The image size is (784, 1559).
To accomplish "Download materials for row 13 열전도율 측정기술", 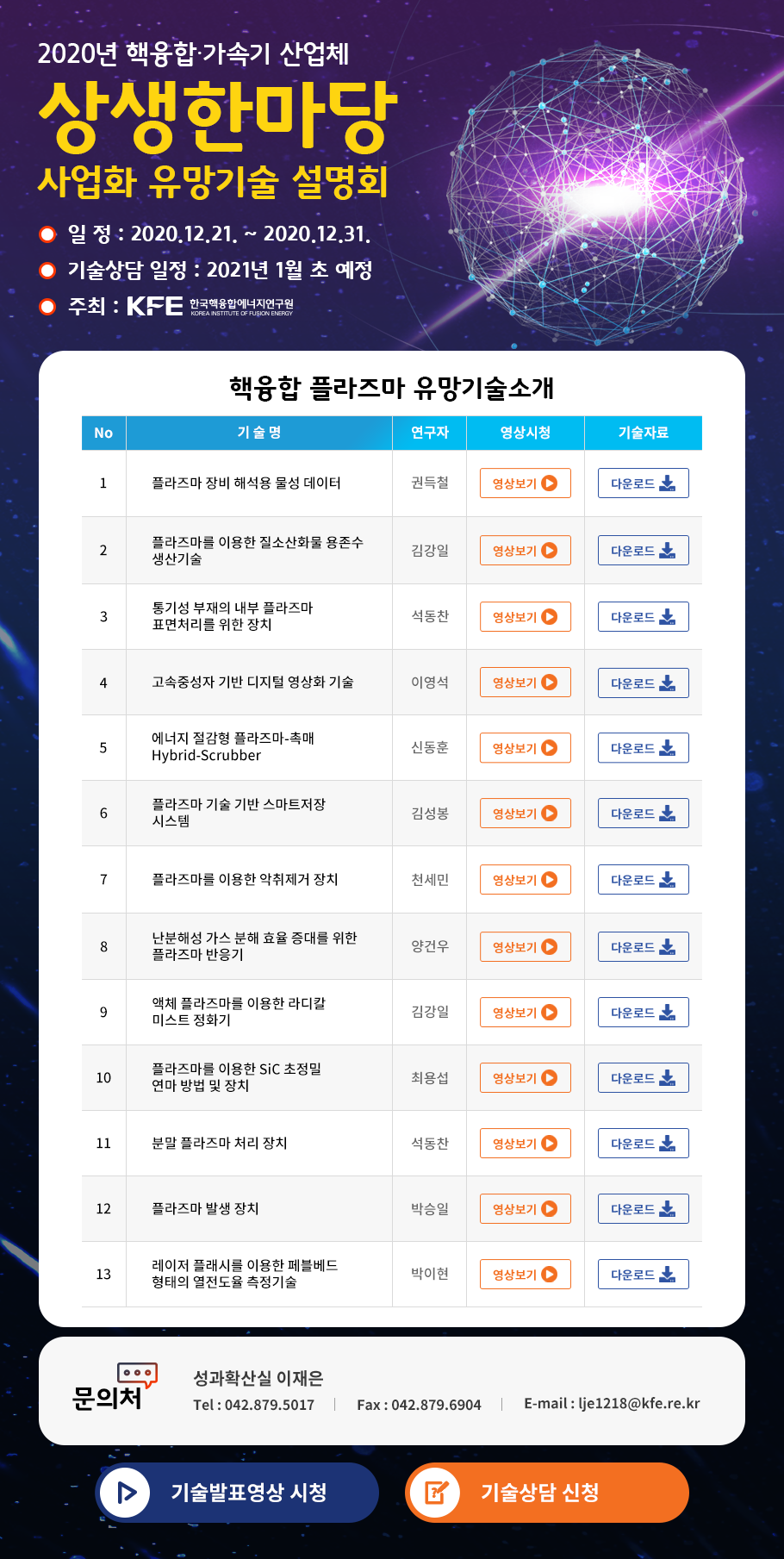I will coord(644,1275).
